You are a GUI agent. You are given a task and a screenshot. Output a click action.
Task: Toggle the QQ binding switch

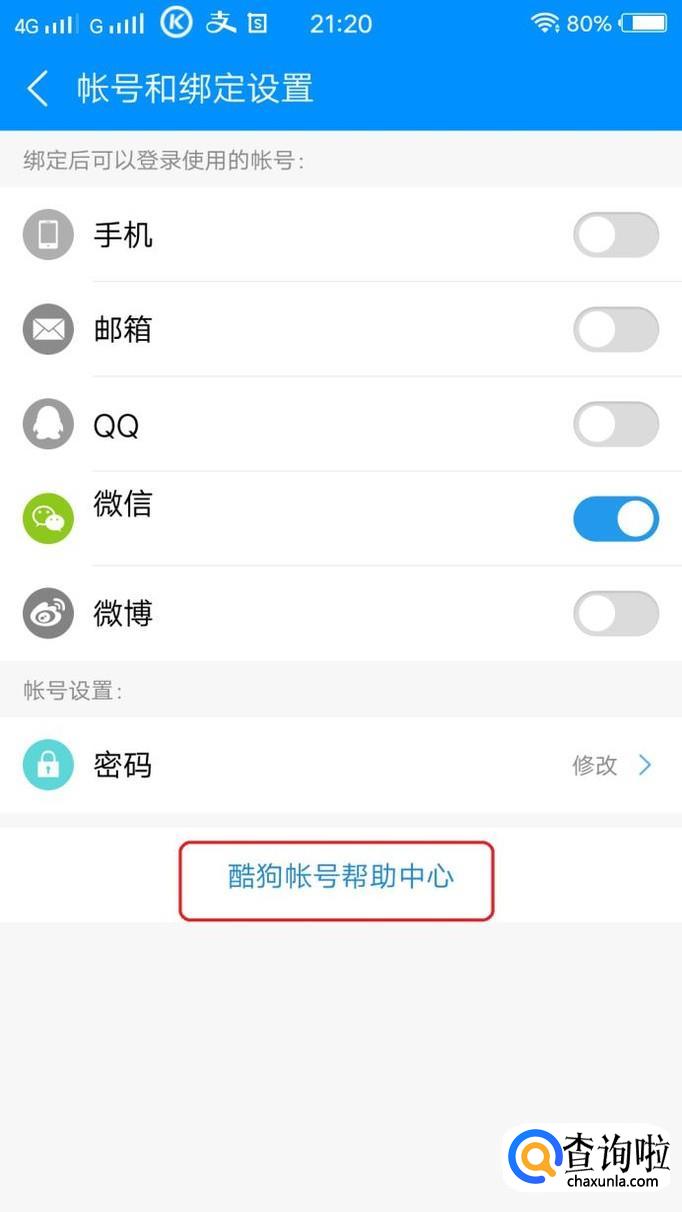point(615,425)
